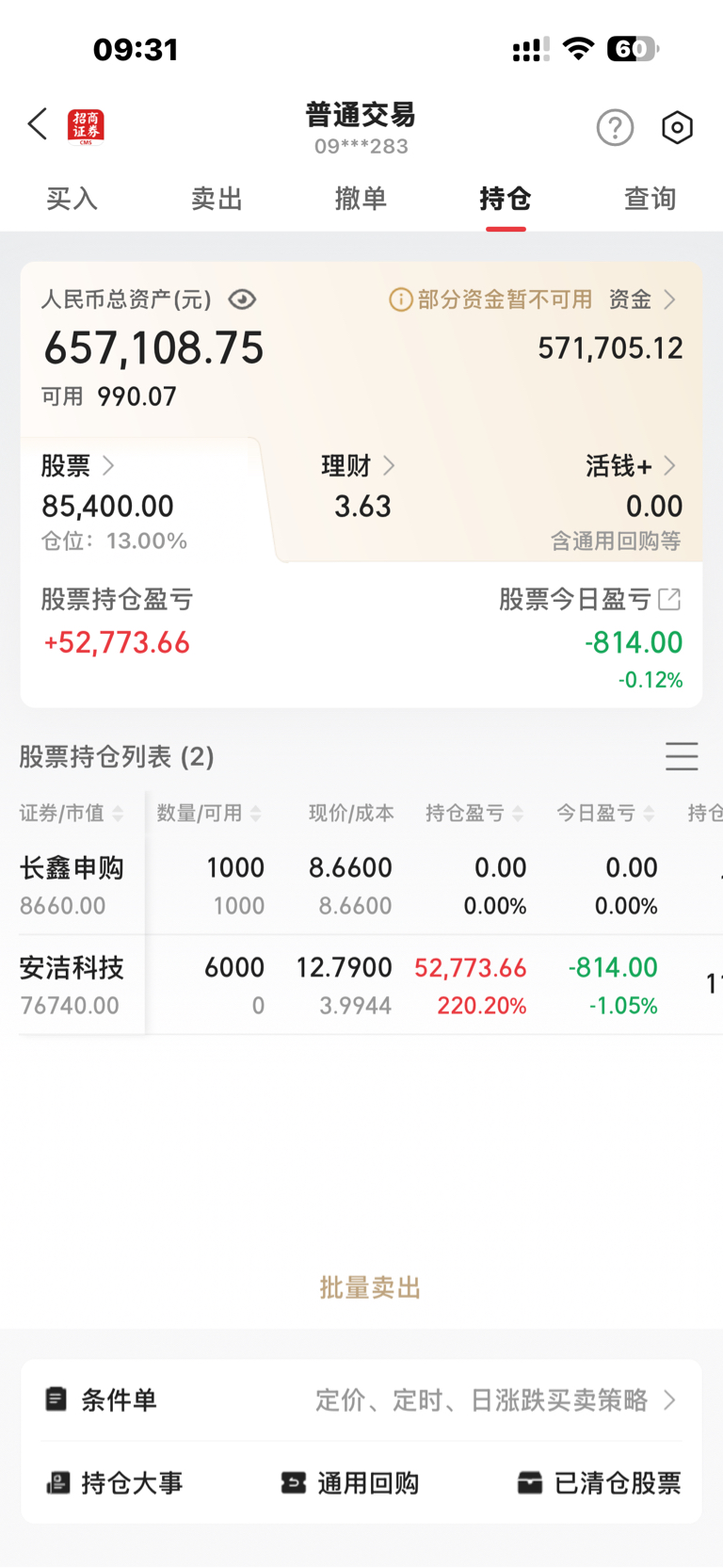
Task: Switch to the 查询 tab
Action: pyautogui.click(x=651, y=199)
